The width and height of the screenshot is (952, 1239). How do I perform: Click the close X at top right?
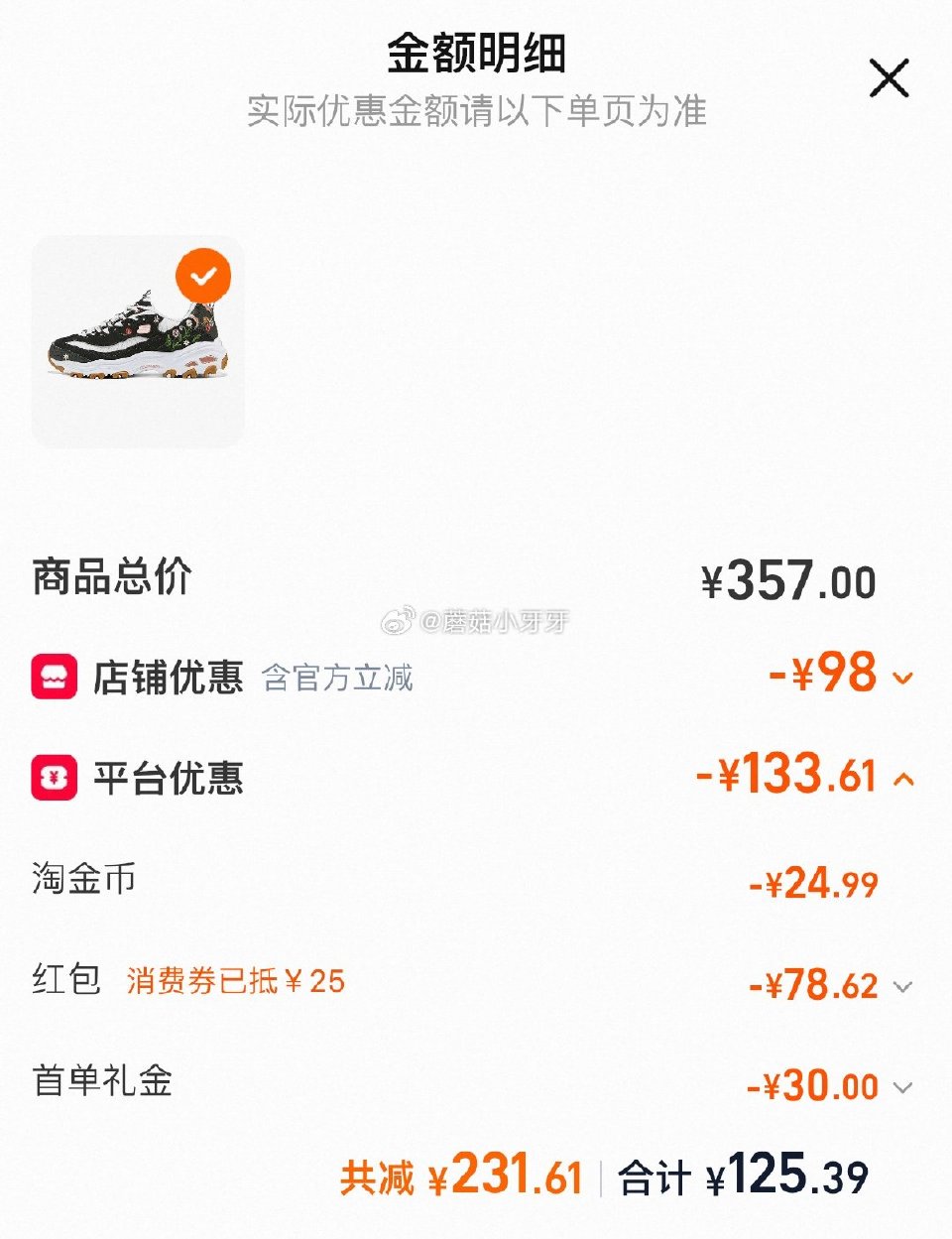(x=890, y=75)
